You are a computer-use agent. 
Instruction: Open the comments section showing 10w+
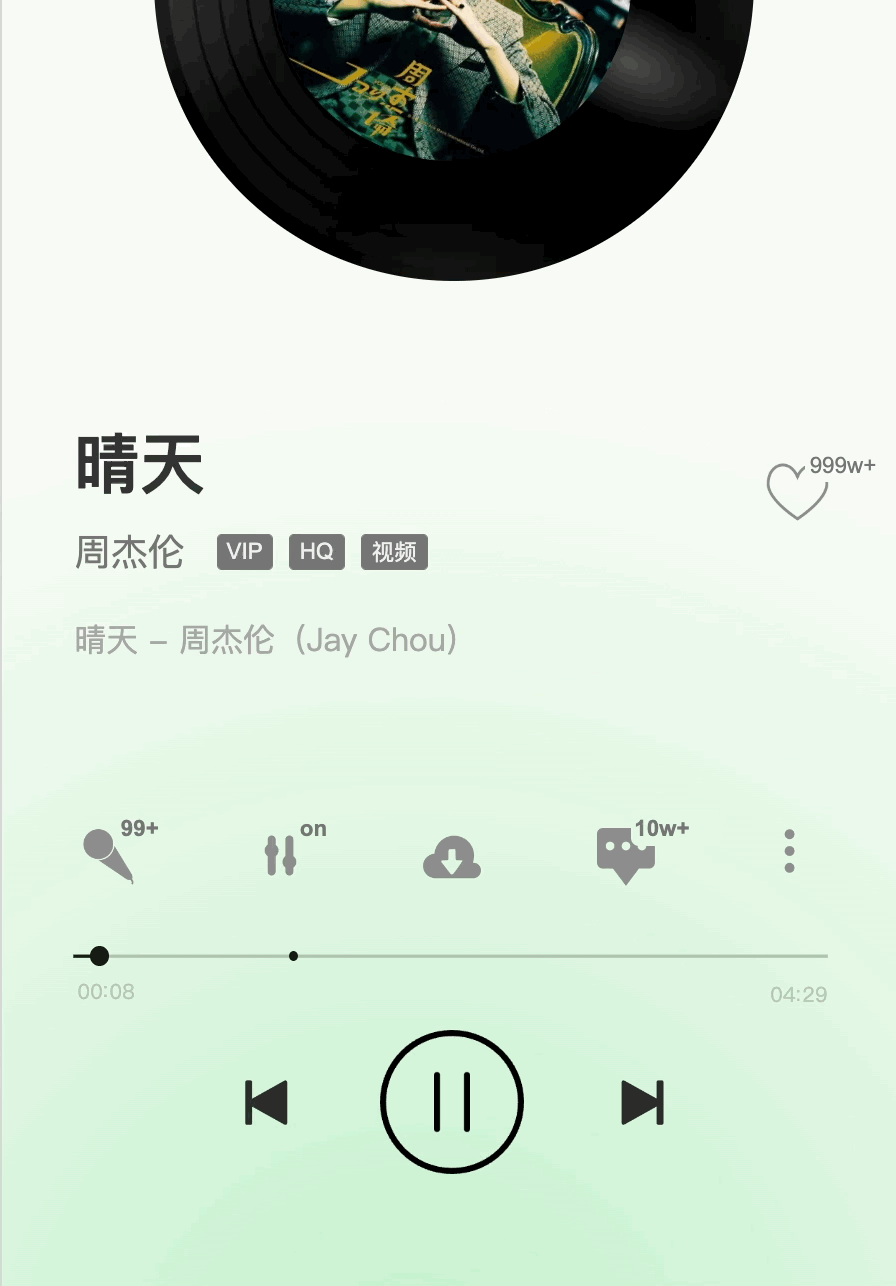pos(624,855)
